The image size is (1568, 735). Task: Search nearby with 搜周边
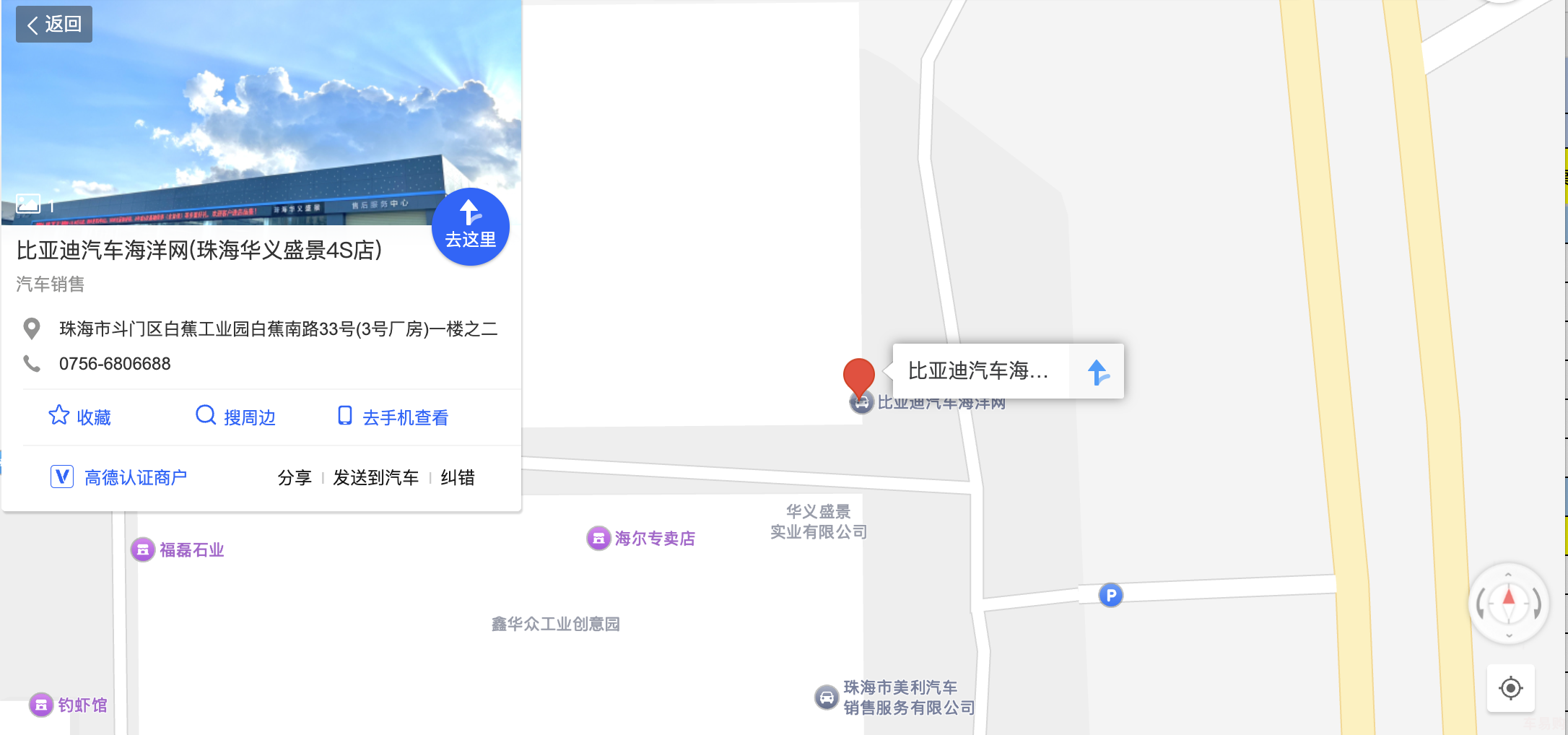[x=235, y=417]
